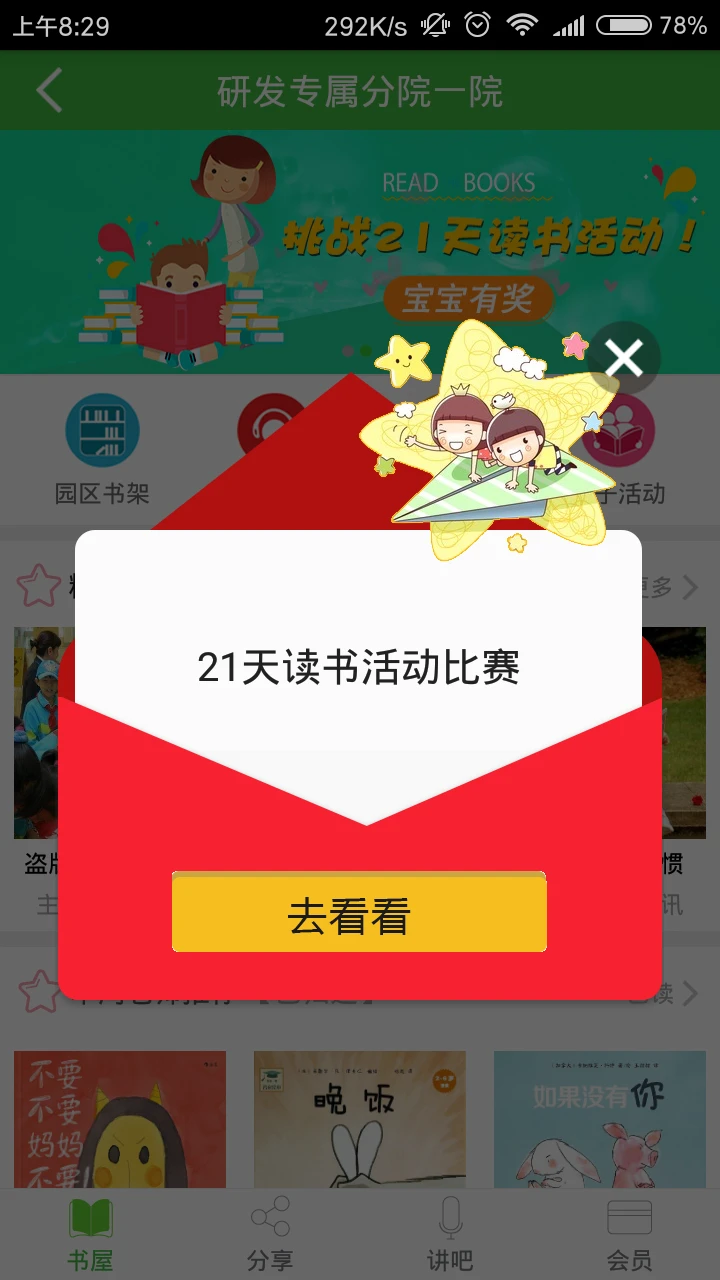This screenshot has height=1280, width=720.
Task: Open the 讲吧 tab
Action: point(450,1235)
